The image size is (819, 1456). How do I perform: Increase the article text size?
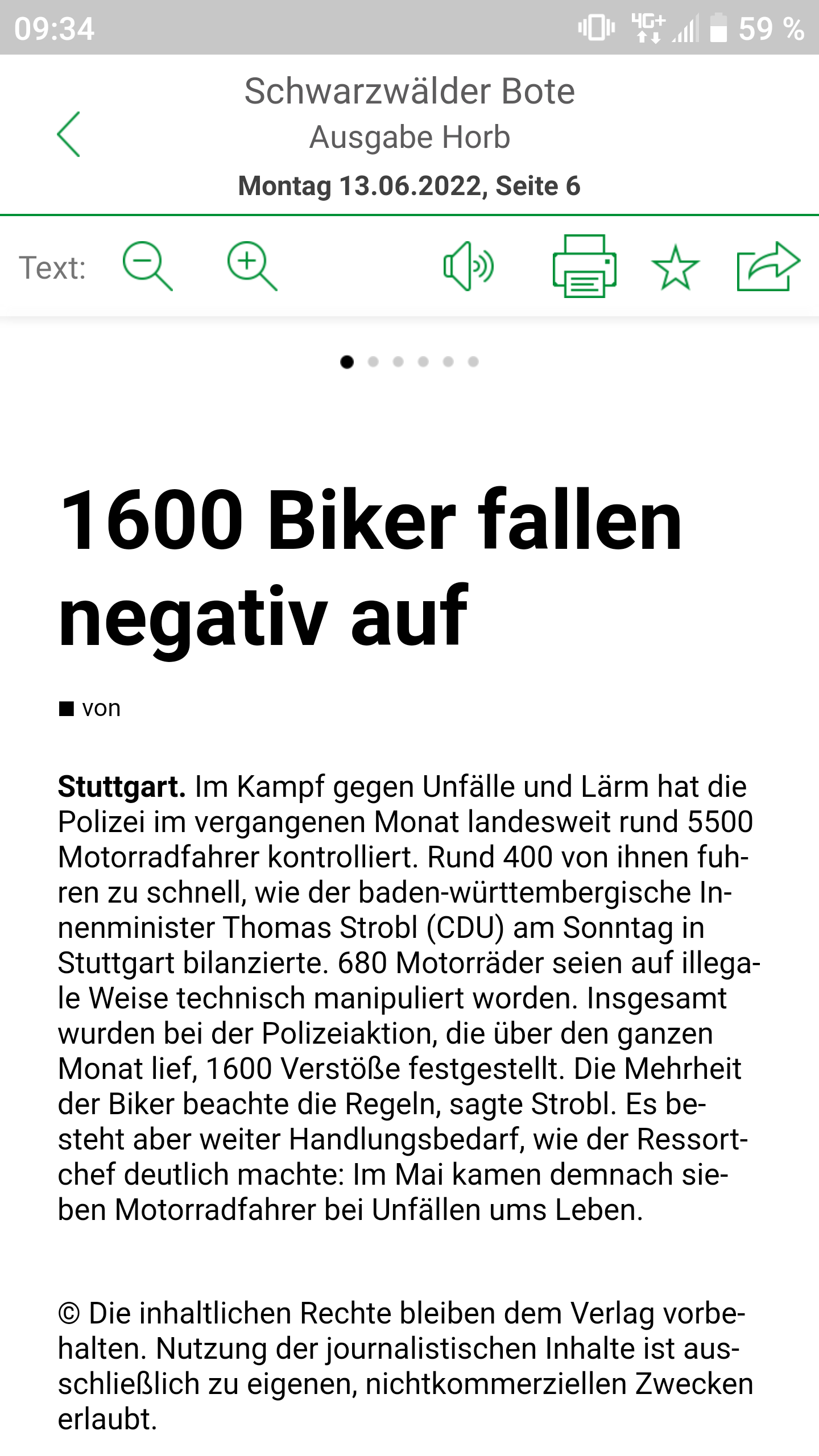click(251, 266)
